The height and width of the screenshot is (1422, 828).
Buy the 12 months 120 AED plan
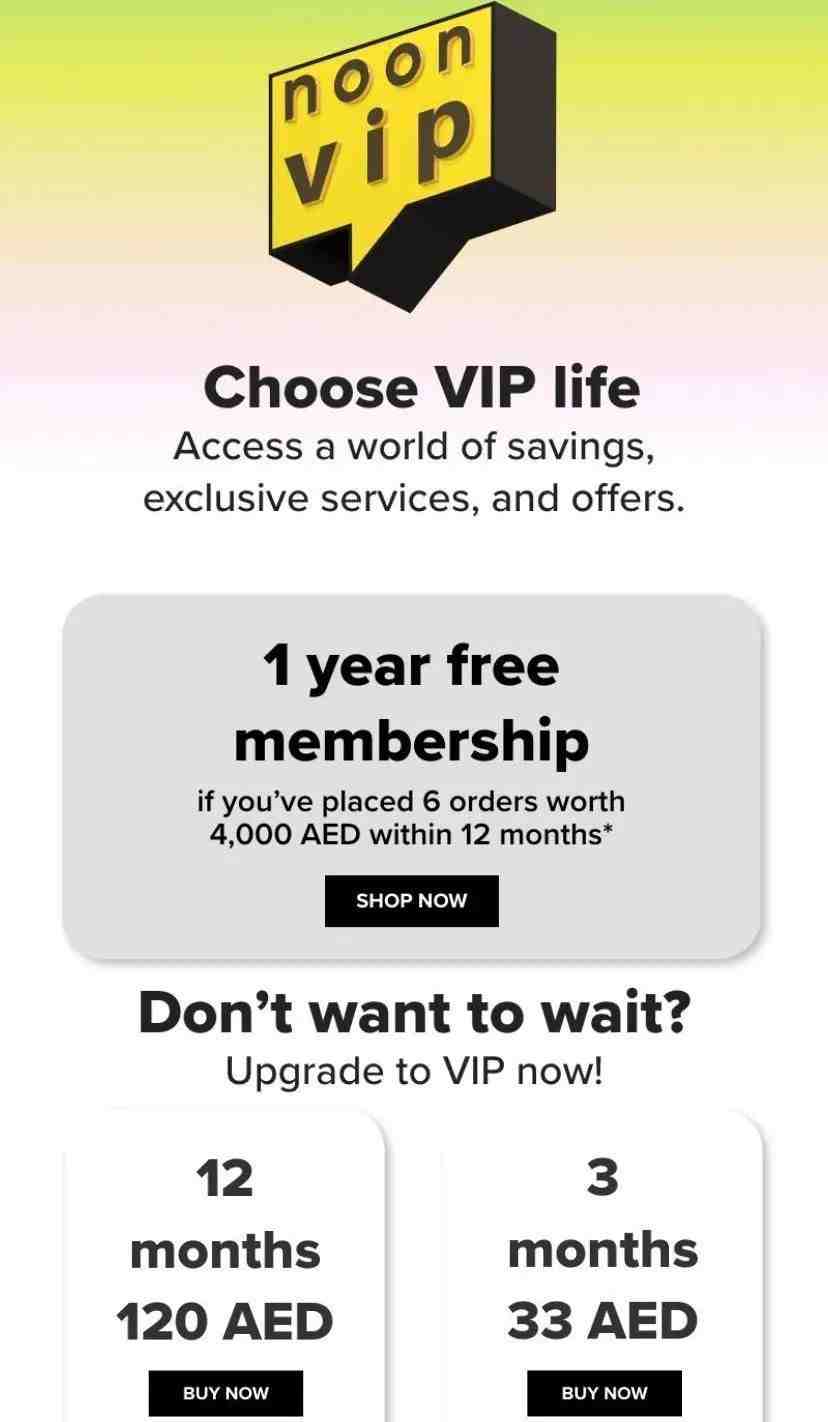(225, 1392)
